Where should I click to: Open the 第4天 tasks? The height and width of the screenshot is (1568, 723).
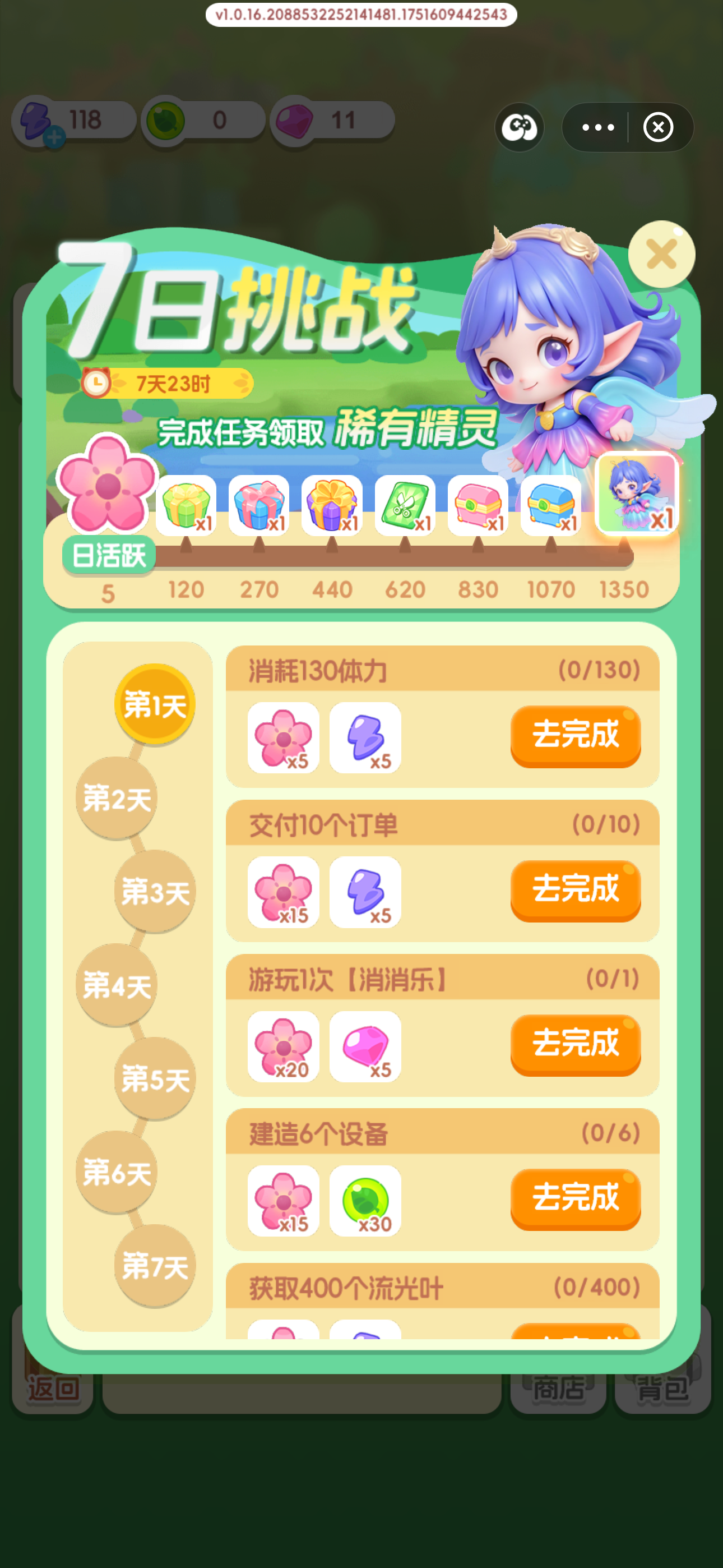pos(116,985)
